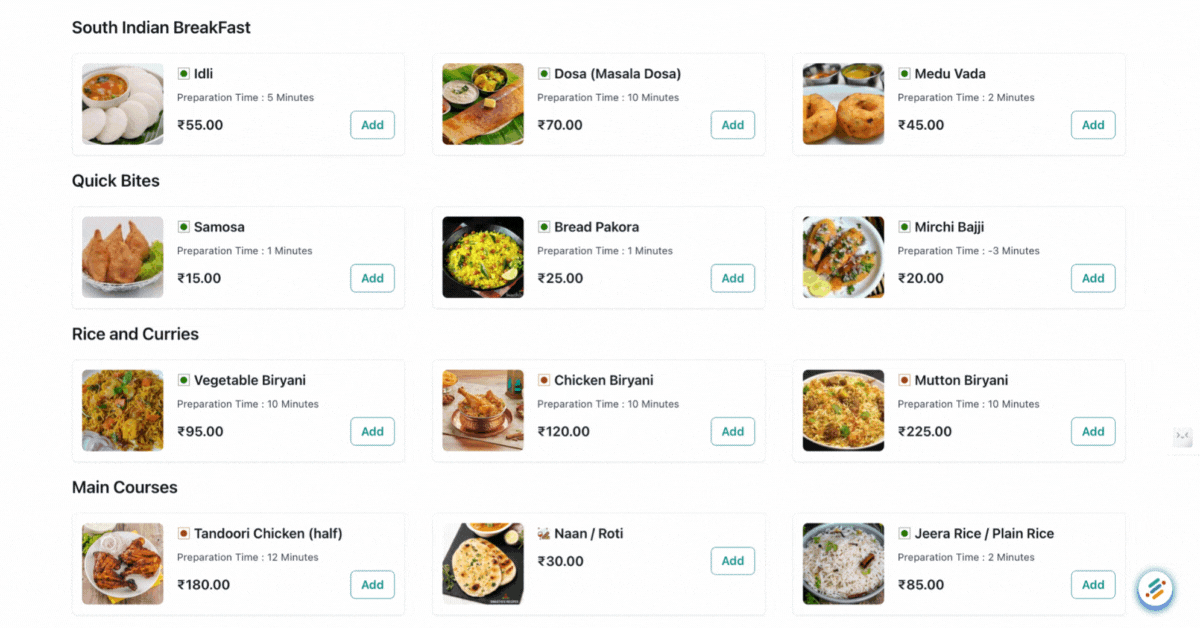Add Chicken Biryani to cart
The width and height of the screenshot is (1200, 628).
[732, 431]
